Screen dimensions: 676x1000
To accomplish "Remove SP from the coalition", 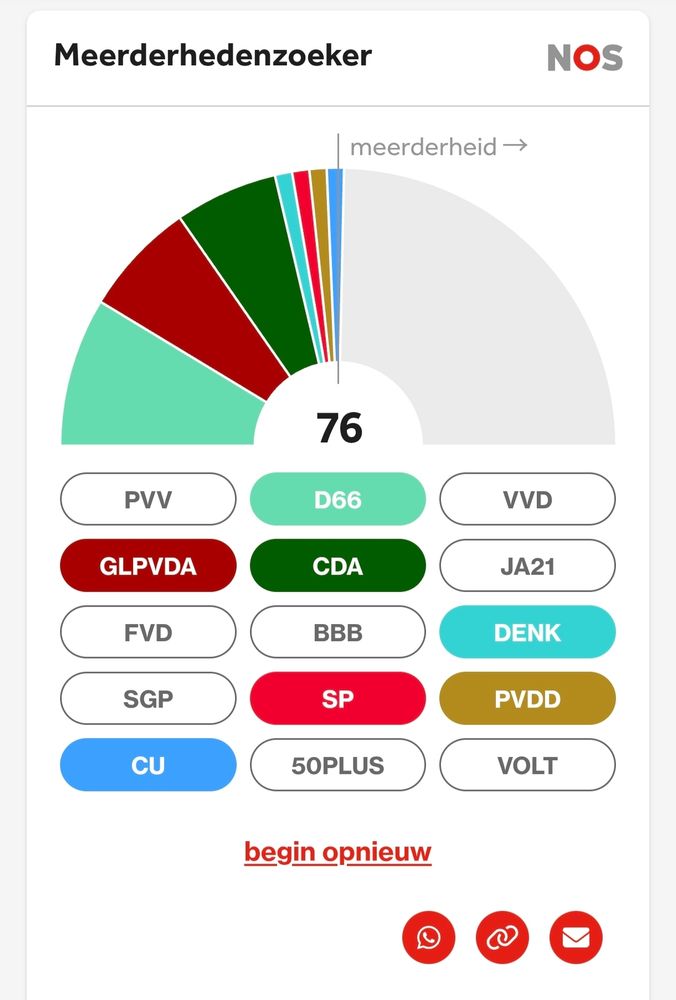I will (337, 698).
